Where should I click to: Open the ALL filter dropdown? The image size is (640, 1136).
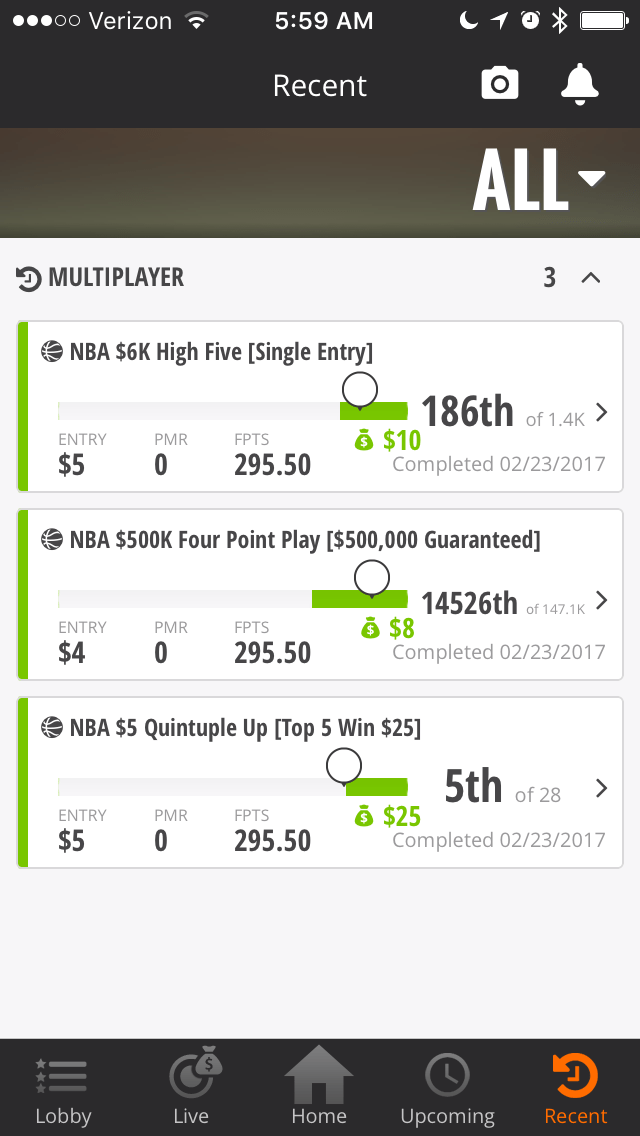pyautogui.click(x=540, y=180)
